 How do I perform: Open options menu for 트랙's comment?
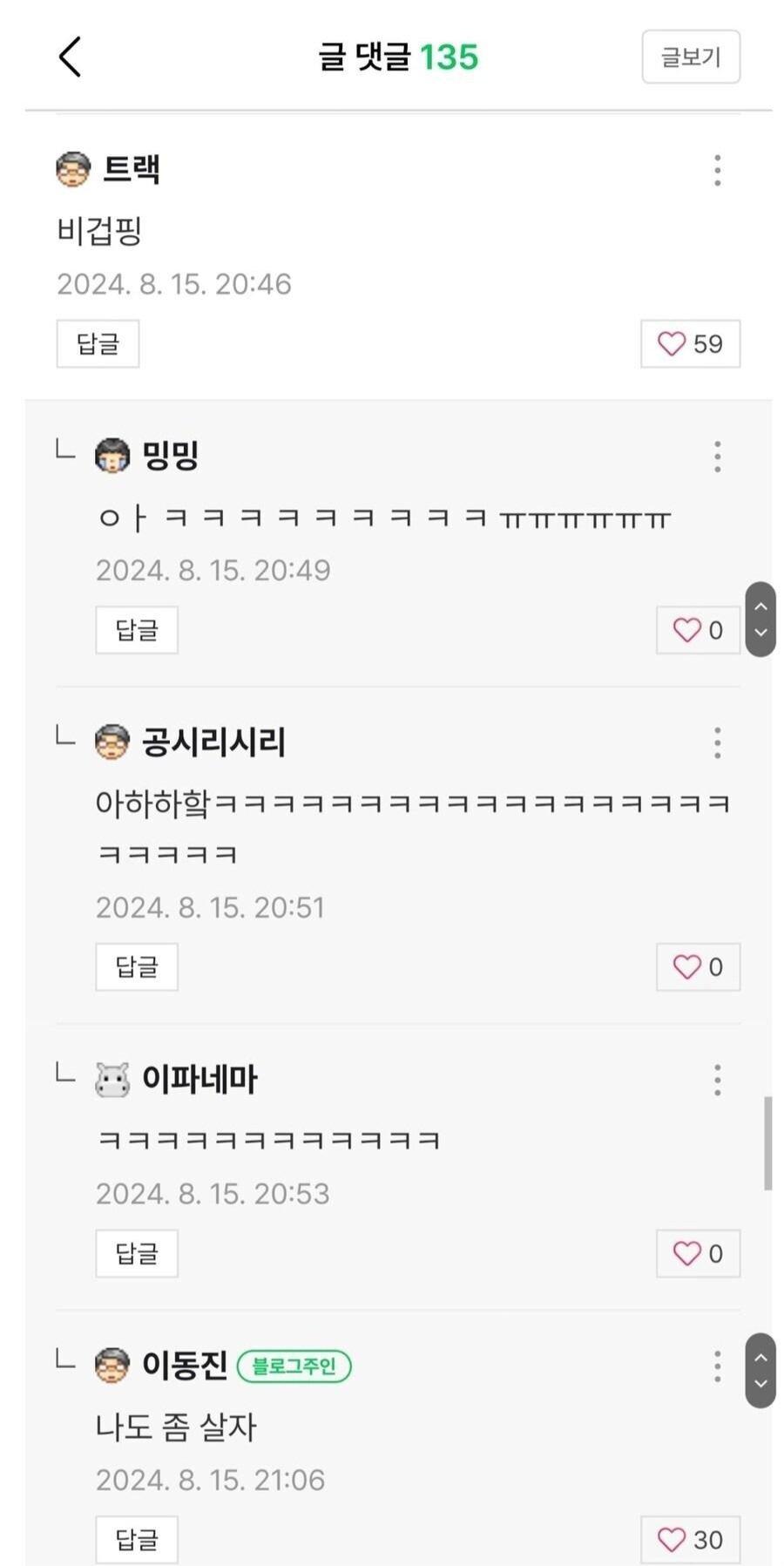(x=717, y=171)
